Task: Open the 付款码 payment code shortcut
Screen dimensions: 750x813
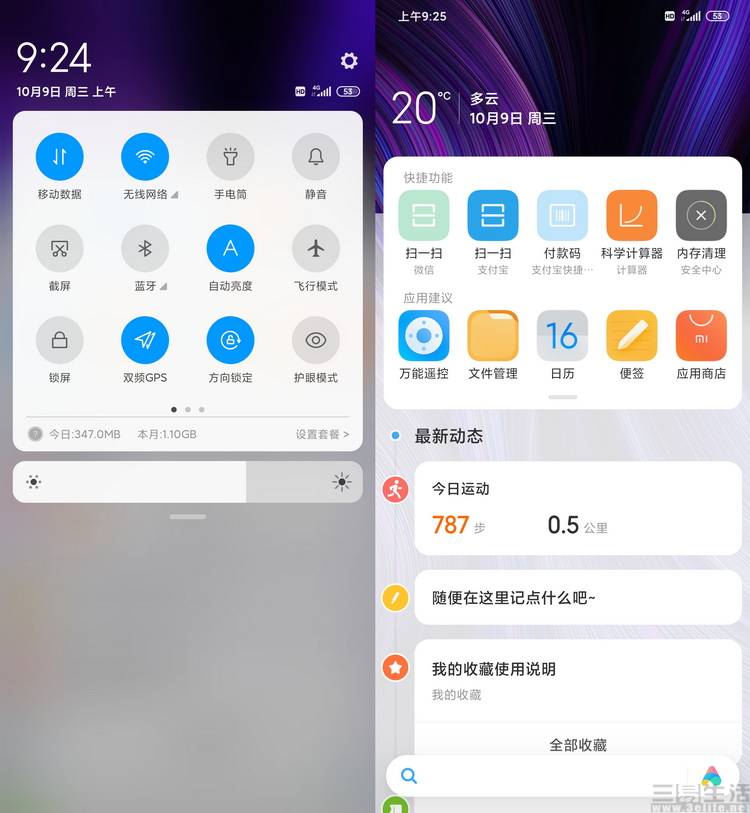Action: pos(562,215)
